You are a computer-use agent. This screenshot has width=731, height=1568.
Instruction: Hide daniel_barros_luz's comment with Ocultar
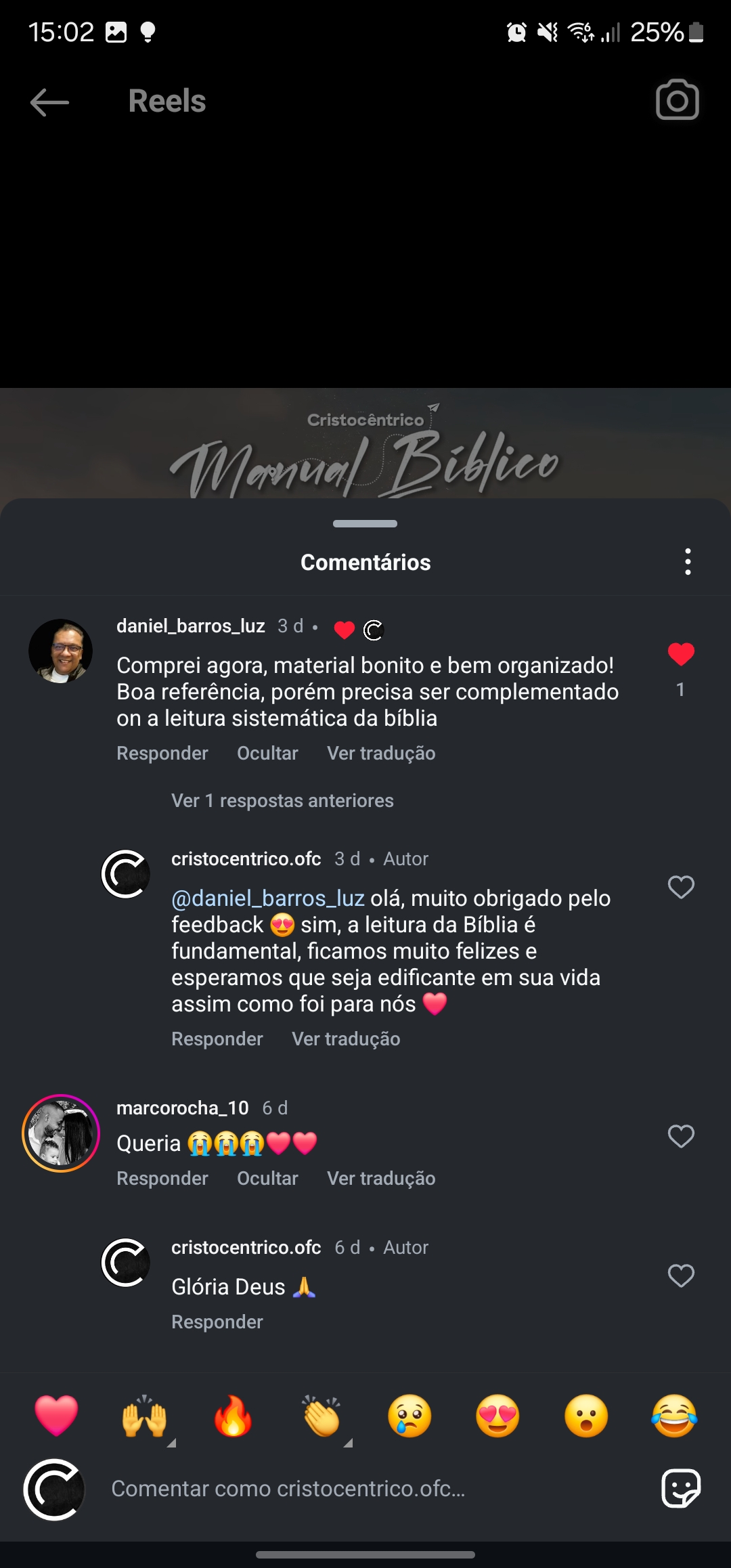(267, 754)
